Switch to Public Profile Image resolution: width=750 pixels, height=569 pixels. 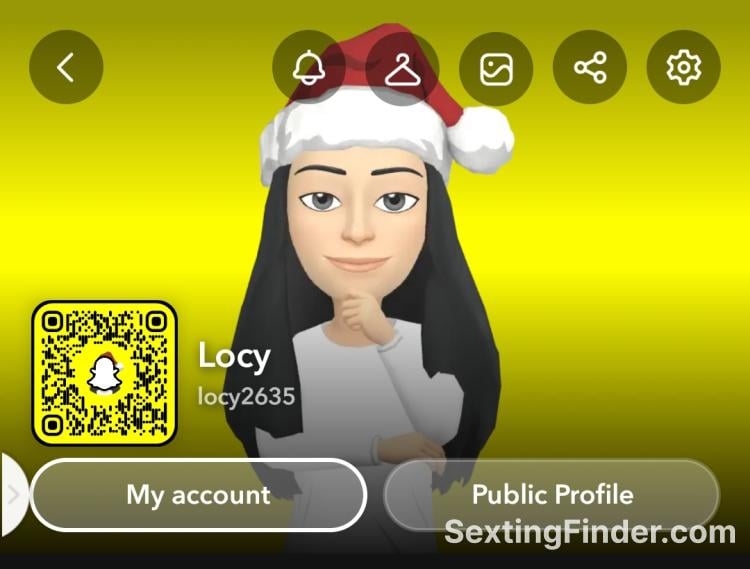[552, 494]
